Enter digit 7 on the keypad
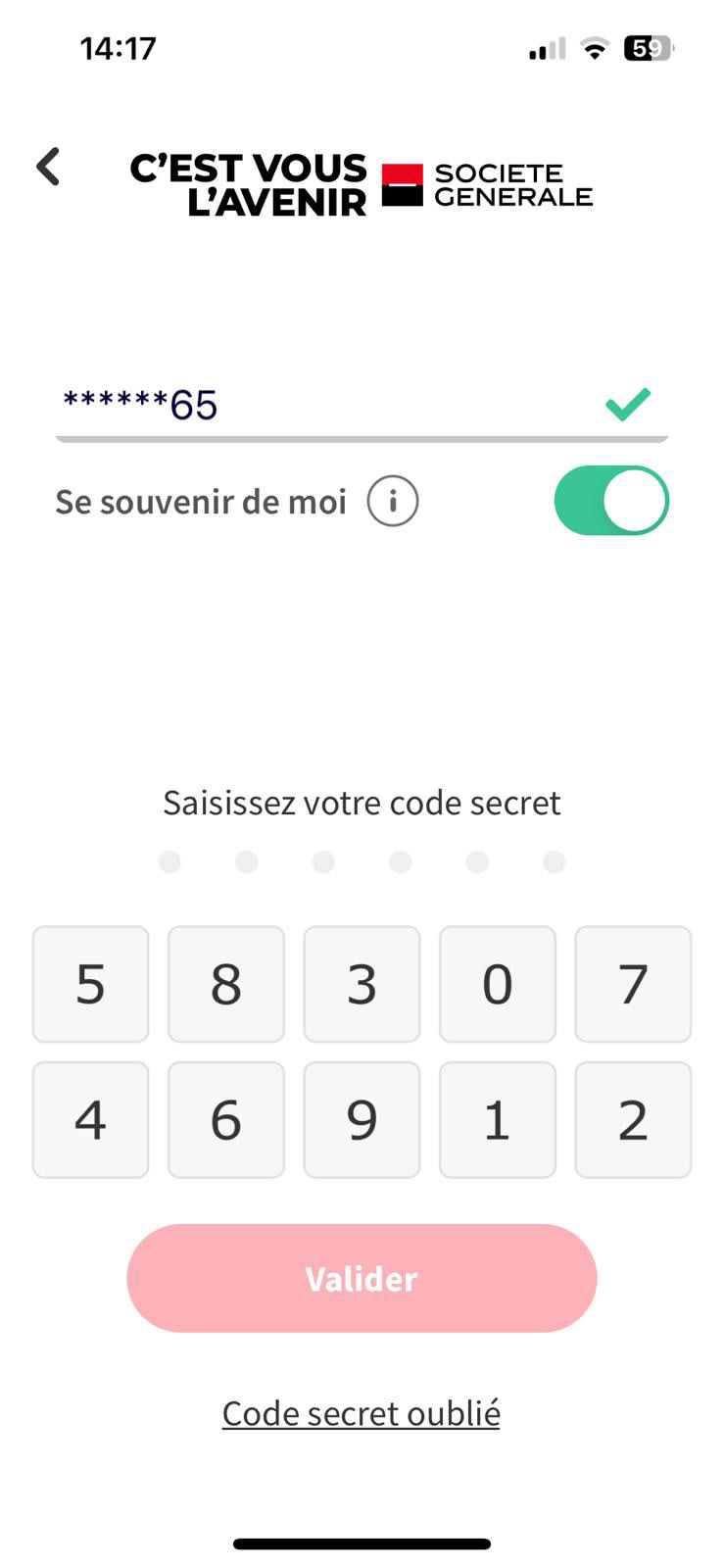 pos(633,984)
